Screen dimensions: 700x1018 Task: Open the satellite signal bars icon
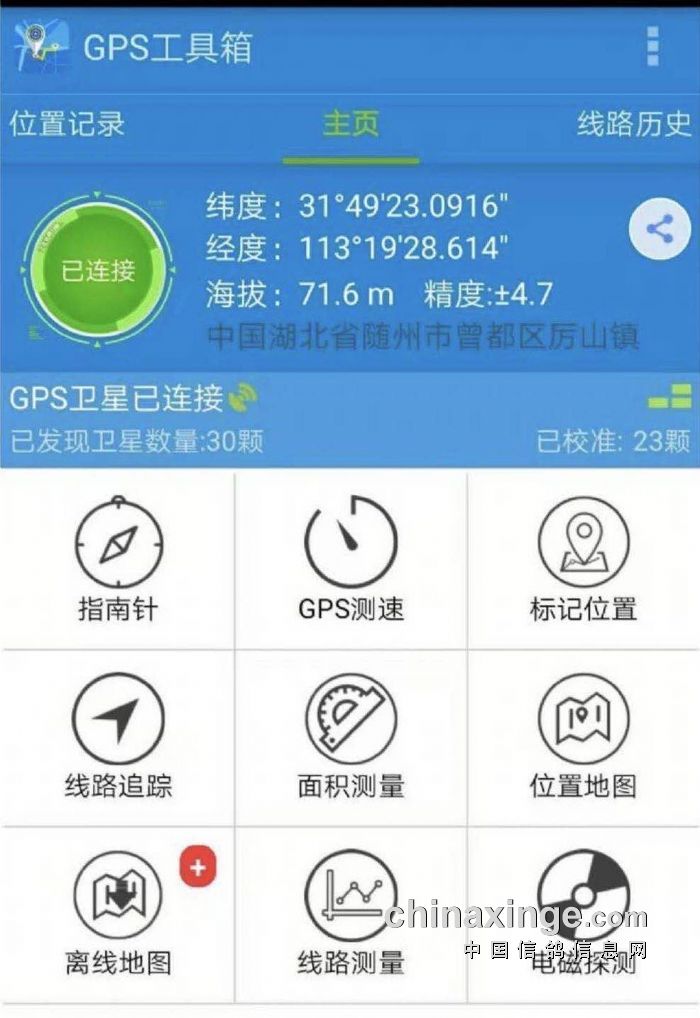point(669,397)
